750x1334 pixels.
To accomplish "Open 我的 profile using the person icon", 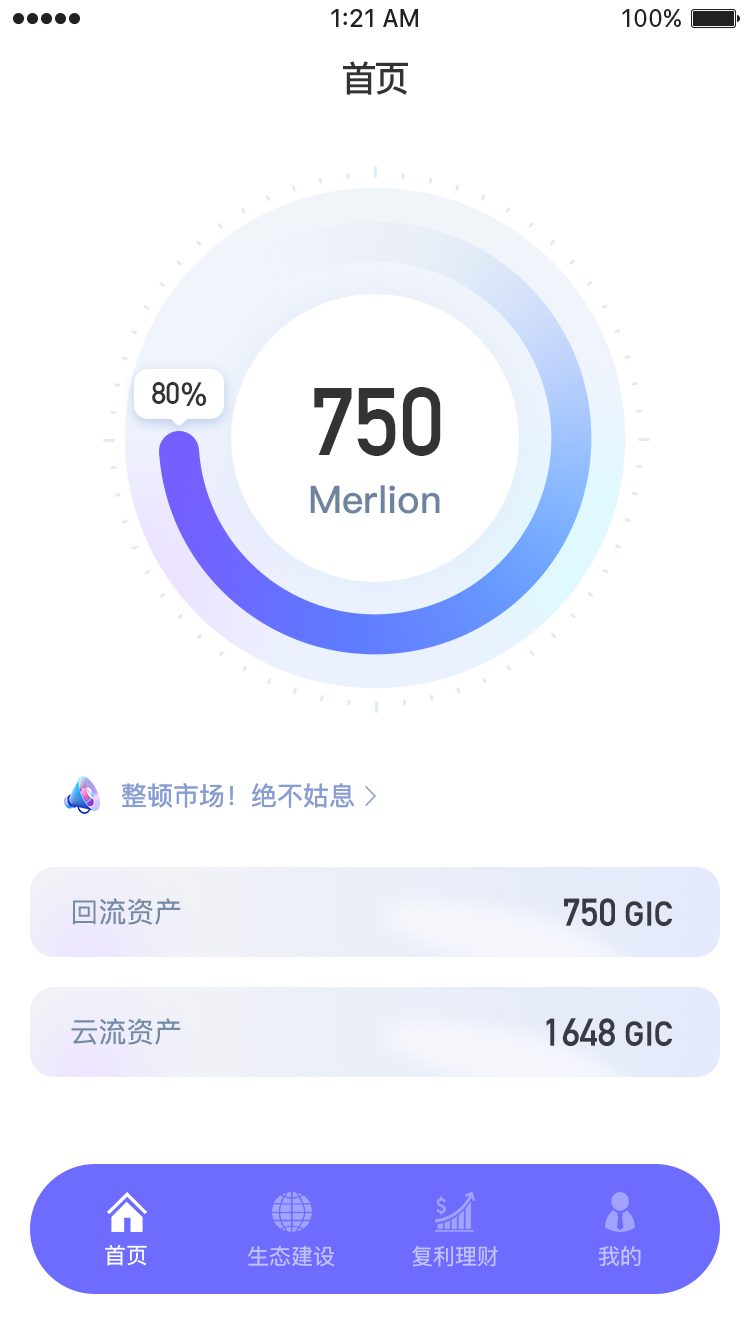I will pyautogui.click(x=620, y=1210).
